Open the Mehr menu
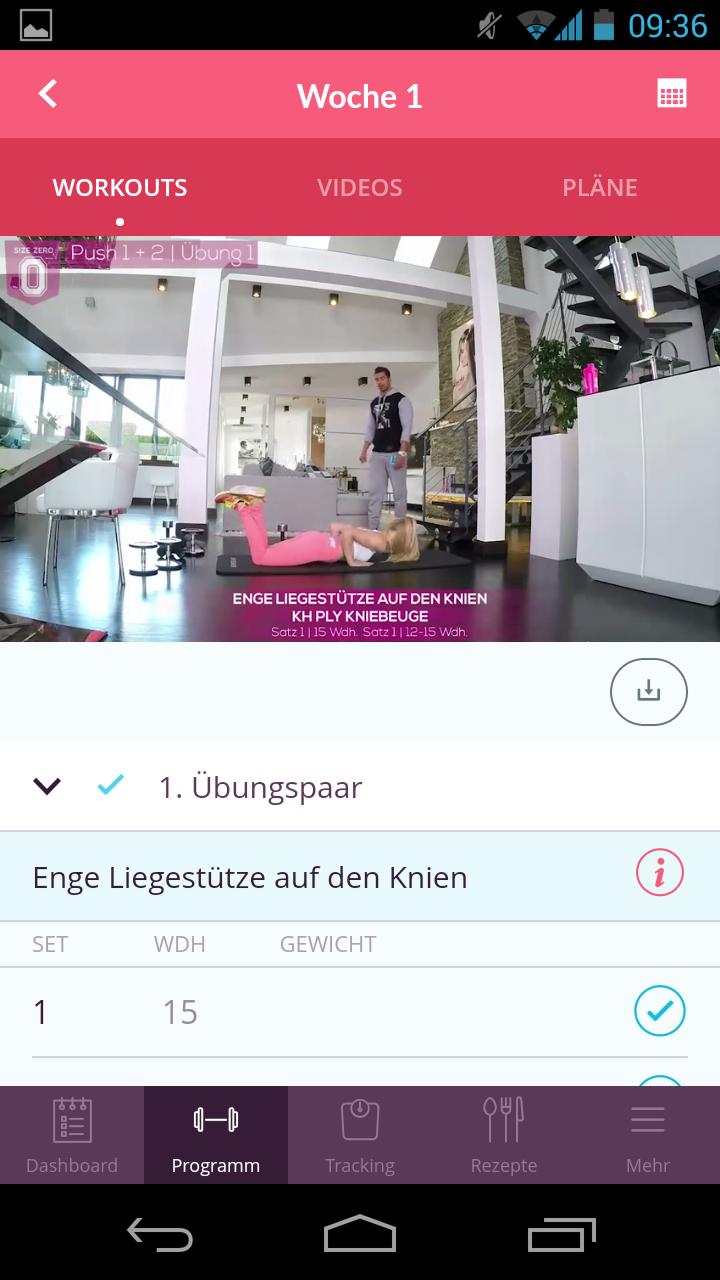 click(648, 1135)
